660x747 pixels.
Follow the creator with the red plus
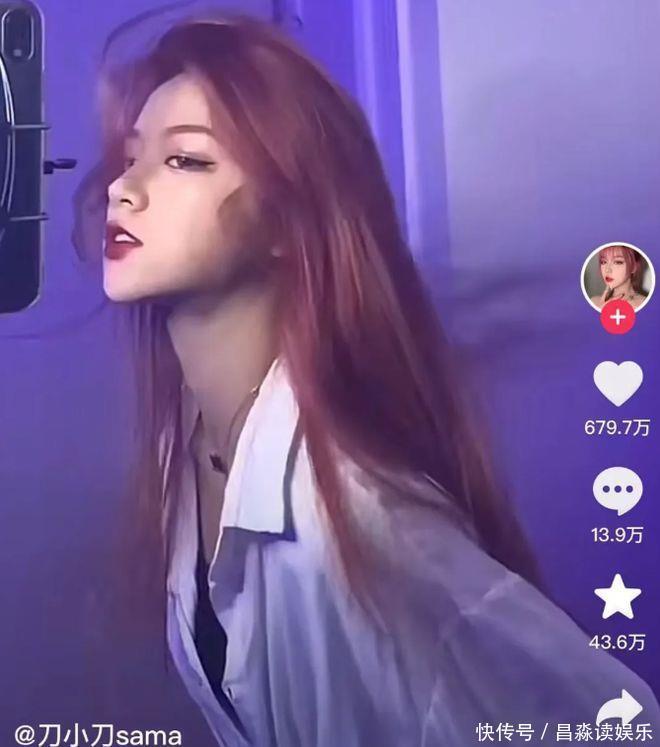[x=618, y=318]
